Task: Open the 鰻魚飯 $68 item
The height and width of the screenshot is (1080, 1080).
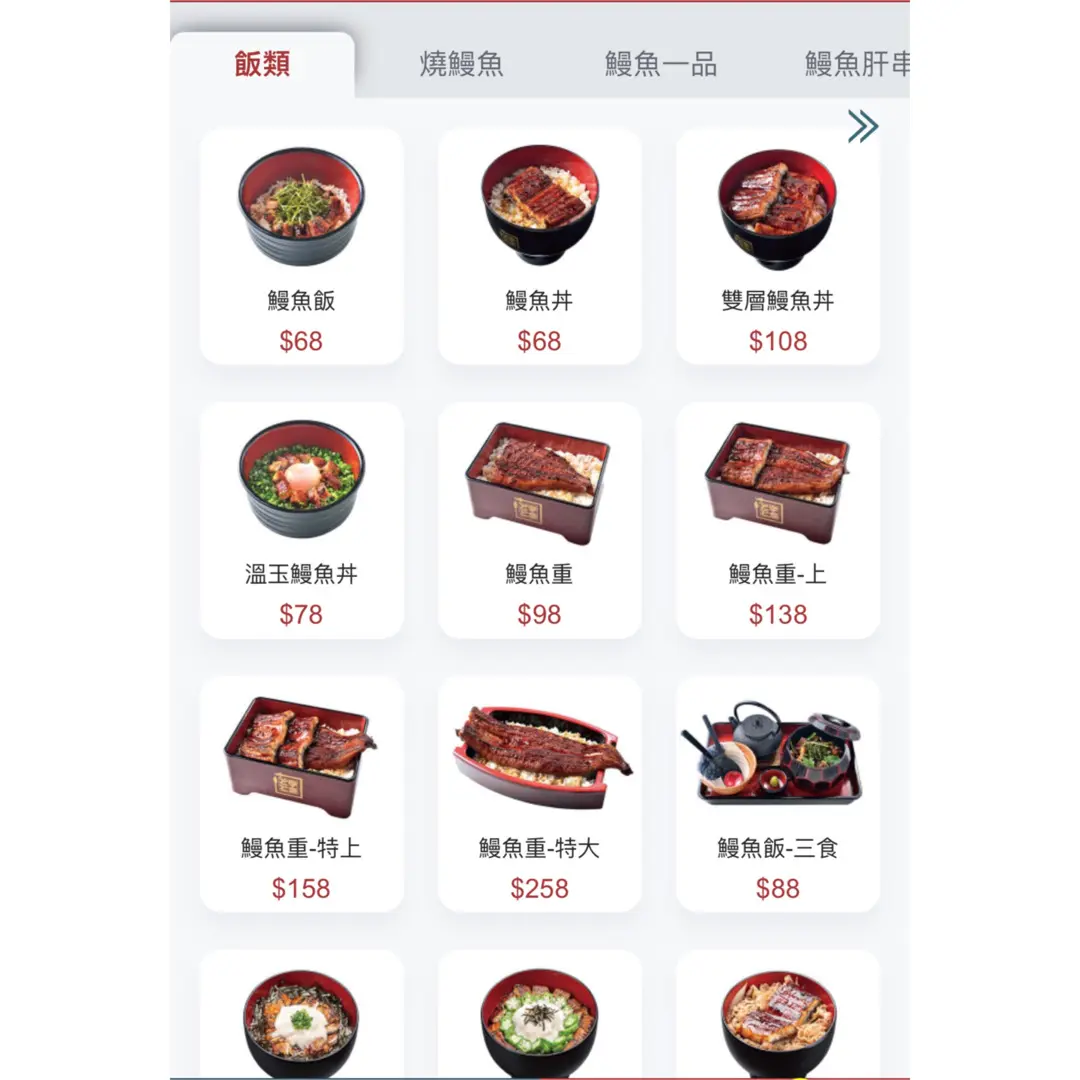Action: click(301, 246)
